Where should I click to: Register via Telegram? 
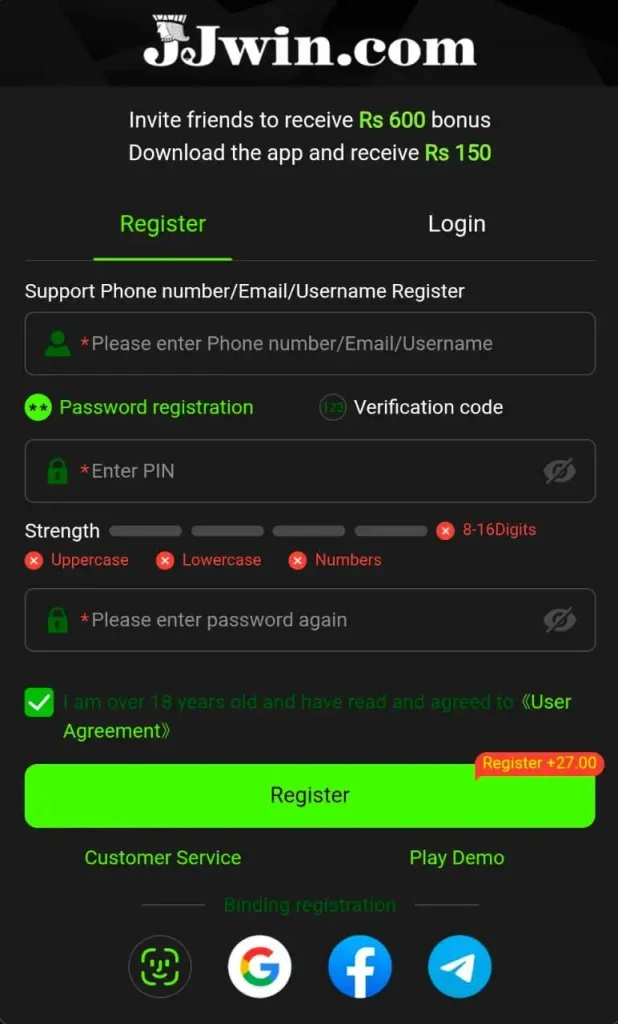(x=460, y=967)
